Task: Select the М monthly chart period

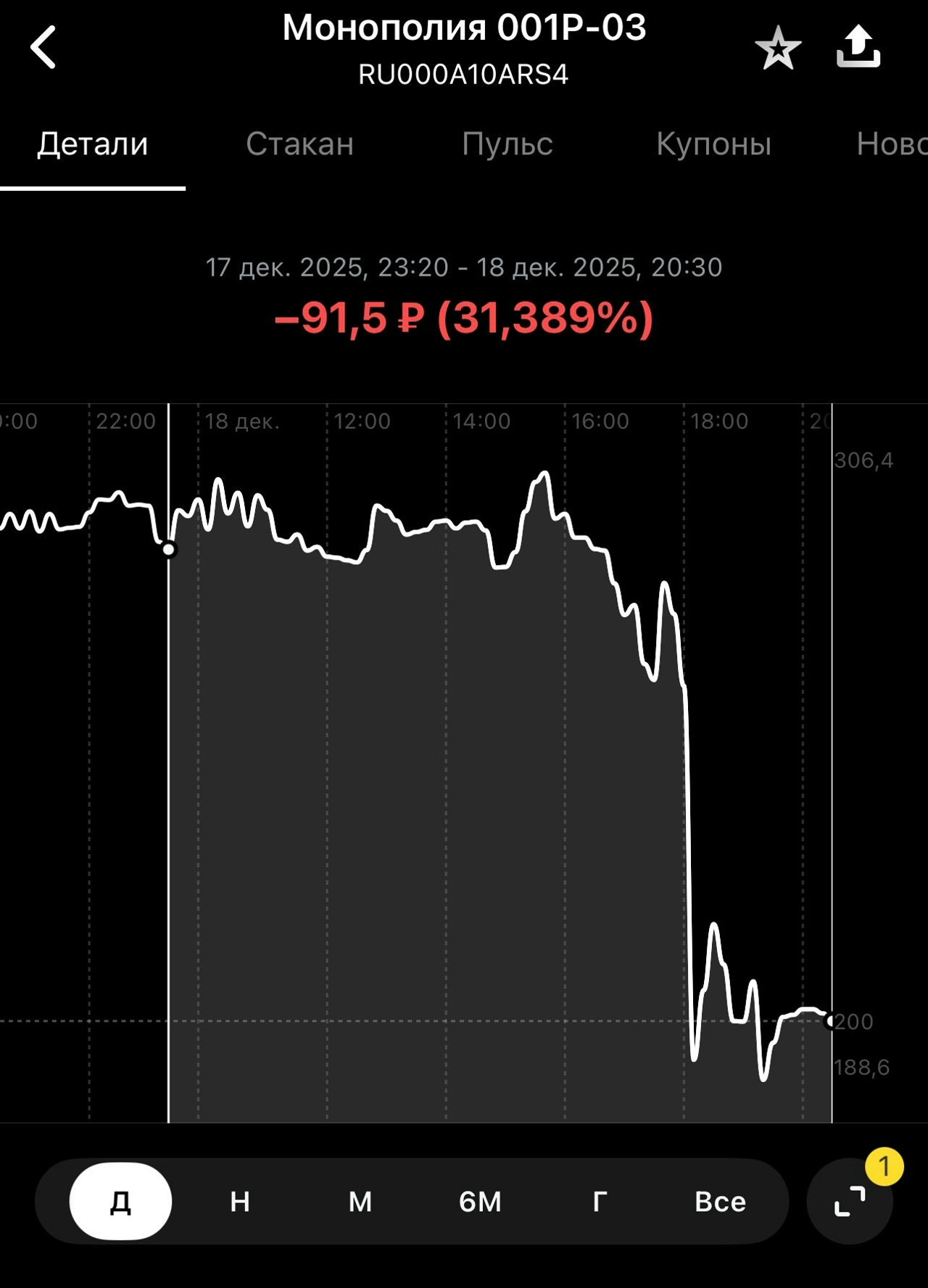Action: [360, 1202]
